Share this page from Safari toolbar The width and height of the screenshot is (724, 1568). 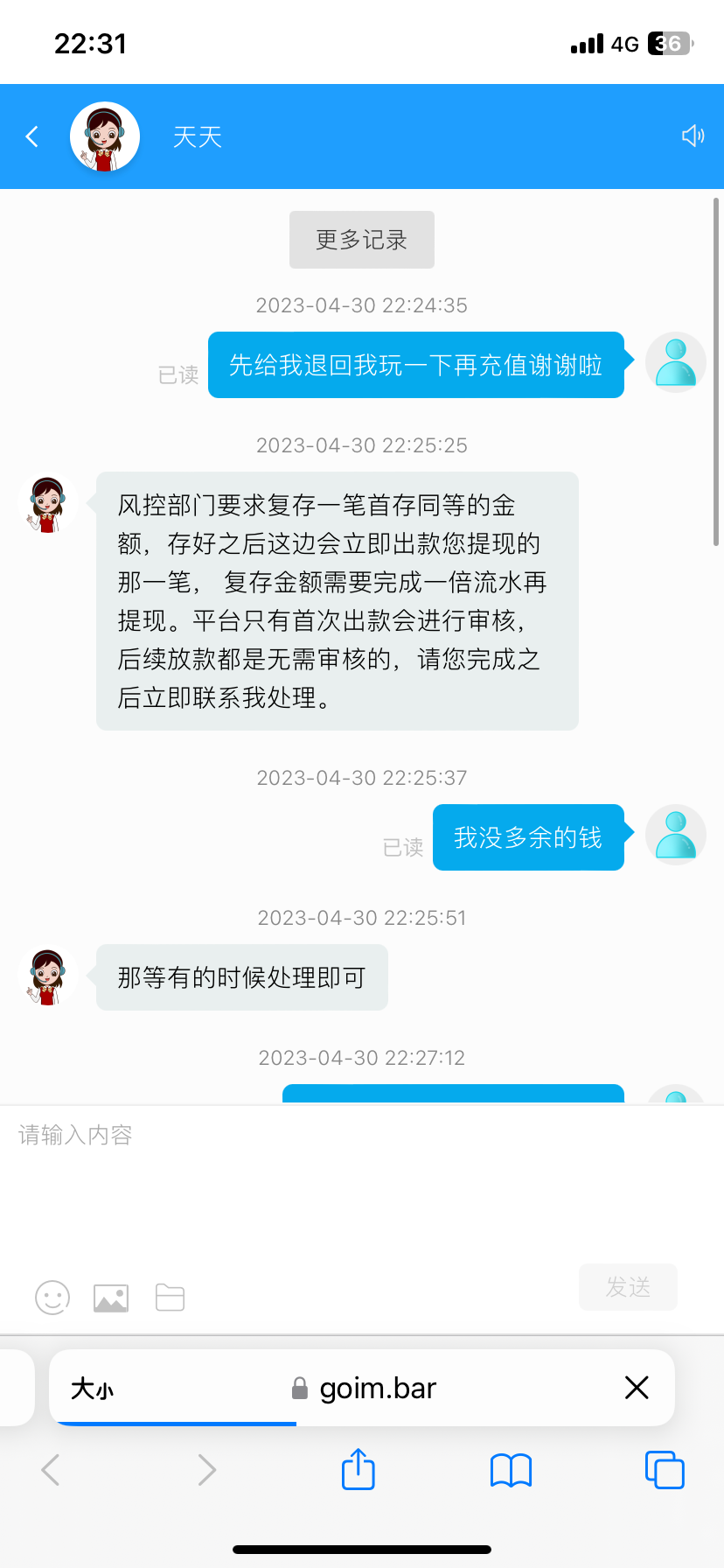click(x=359, y=1469)
